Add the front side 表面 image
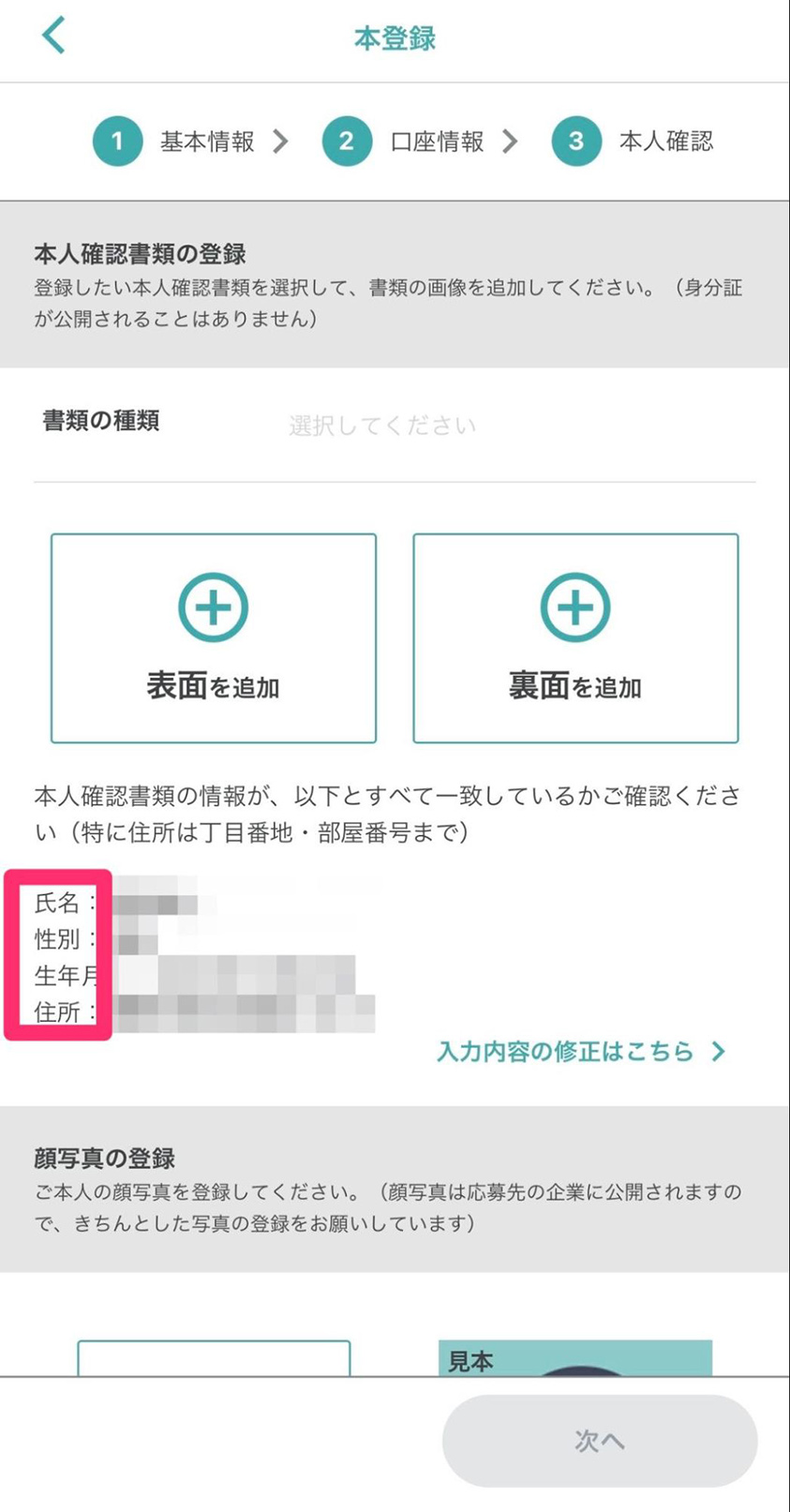 point(214,638)
